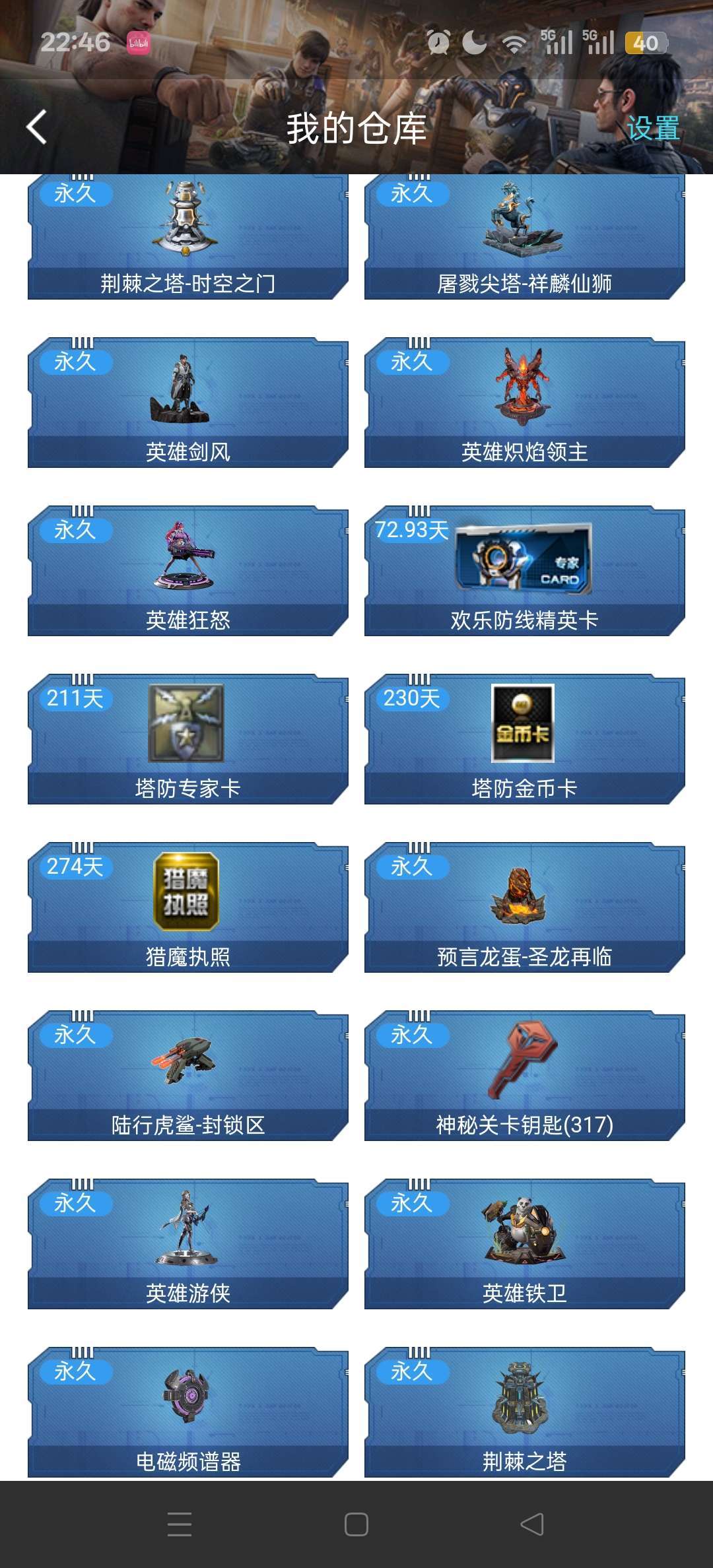
Task: Go back using the top arrow
Action: tap(36, 127)
